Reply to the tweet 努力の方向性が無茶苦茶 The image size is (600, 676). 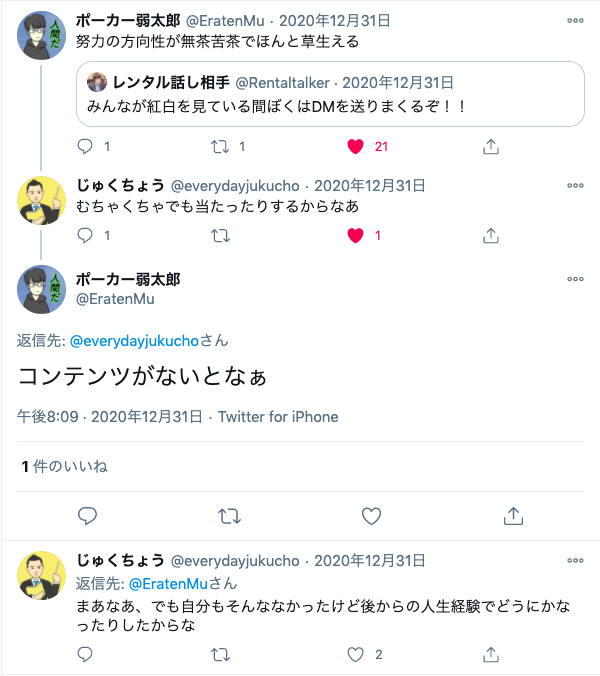pyautogui.click(x=85, y=147)
